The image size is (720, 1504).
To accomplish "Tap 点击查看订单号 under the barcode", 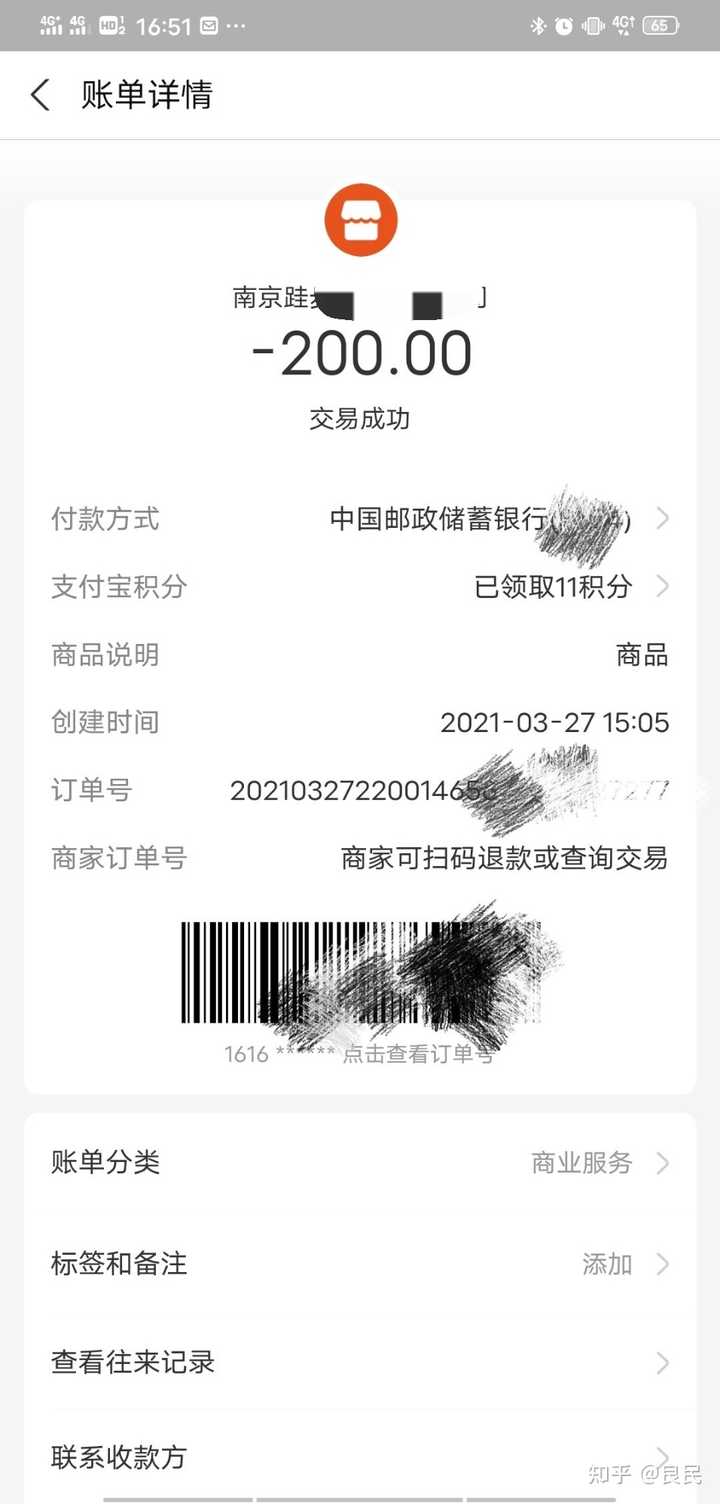I will [x=418, y=1054].
